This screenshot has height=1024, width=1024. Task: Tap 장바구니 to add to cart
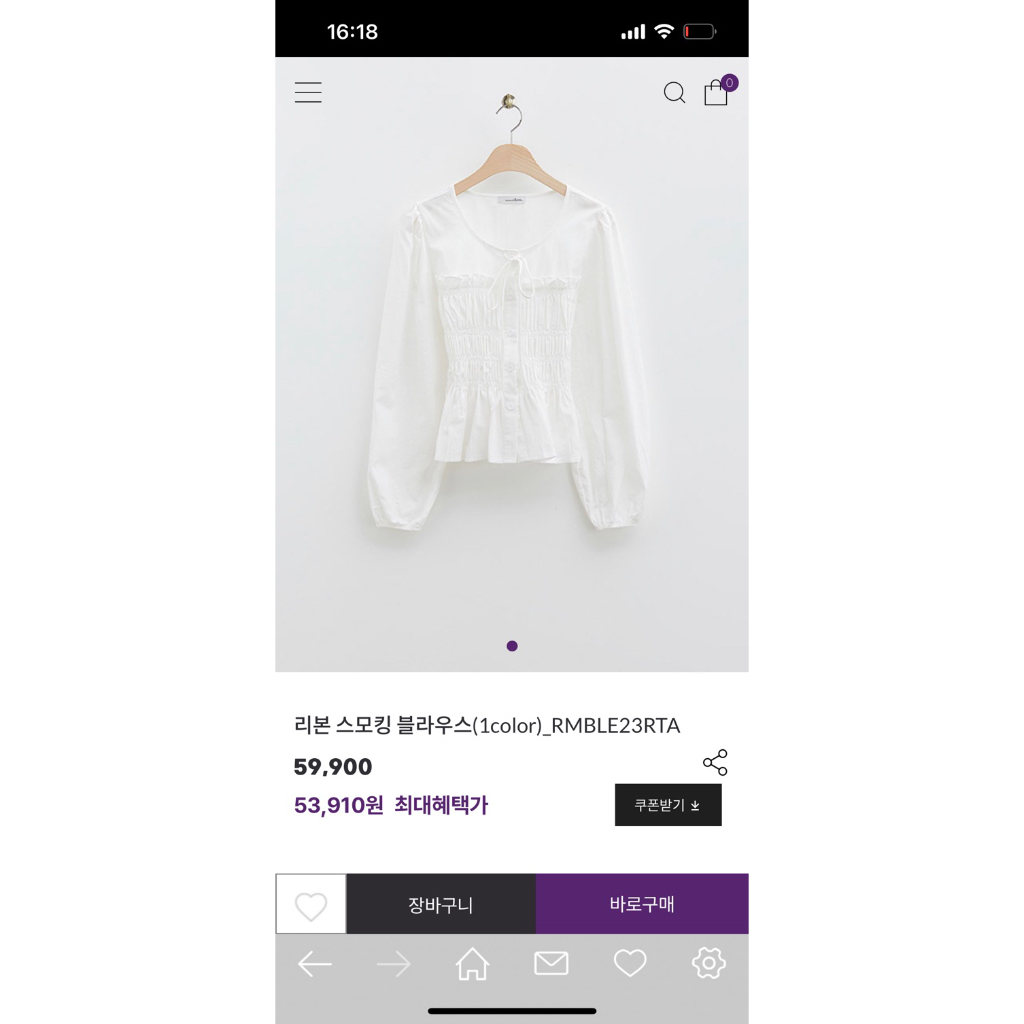coord(441,905)
